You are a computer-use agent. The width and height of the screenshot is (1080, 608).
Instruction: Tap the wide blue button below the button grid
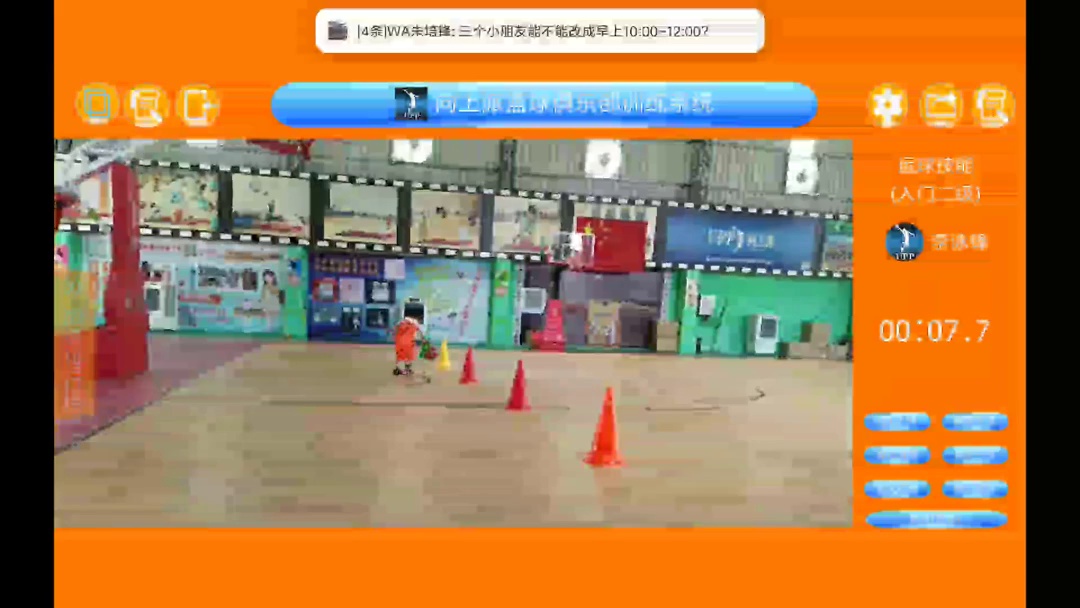tap(936, 519)
